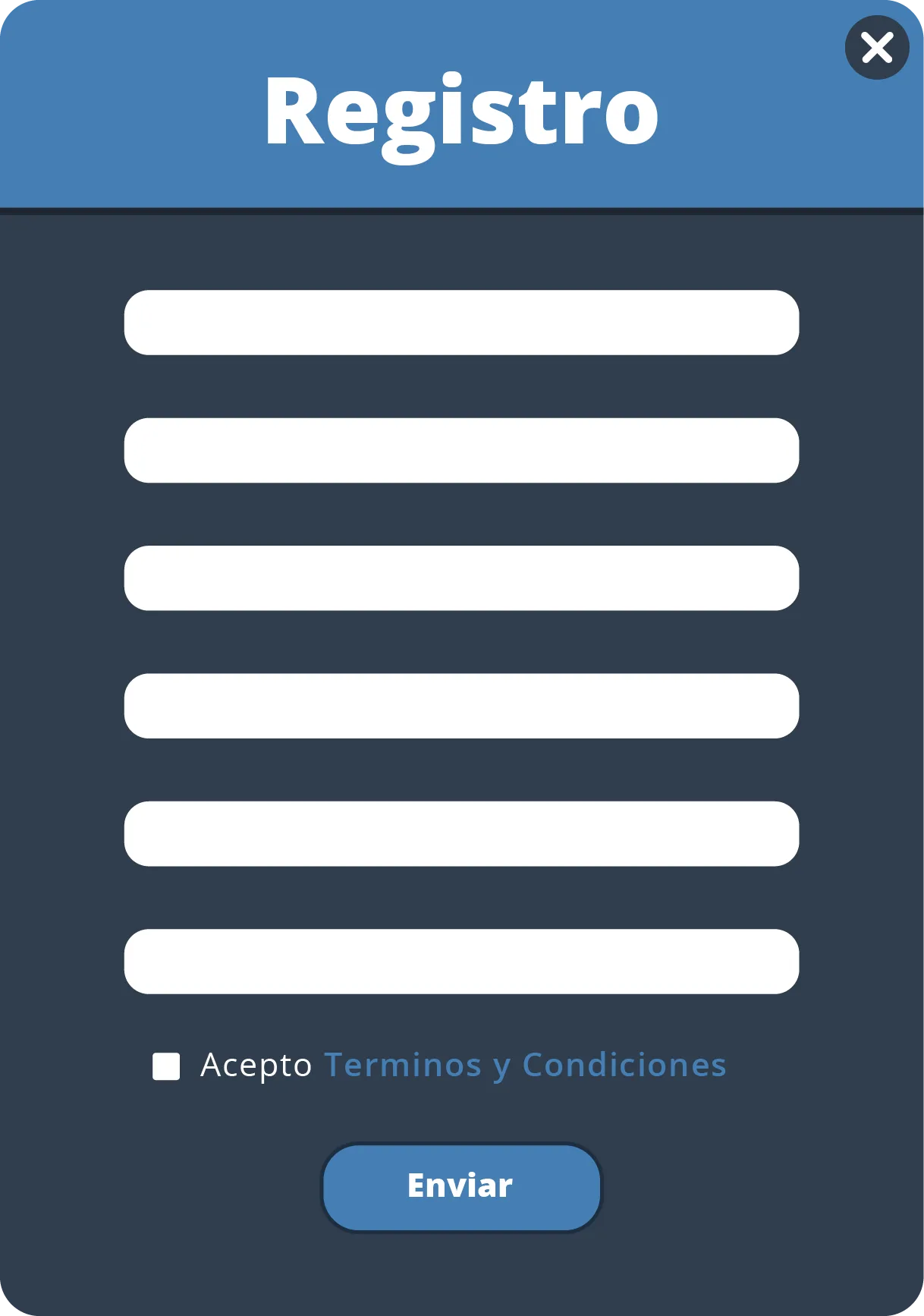
Task: Close the Registro dialog
Action: click(x=877, y=48)
